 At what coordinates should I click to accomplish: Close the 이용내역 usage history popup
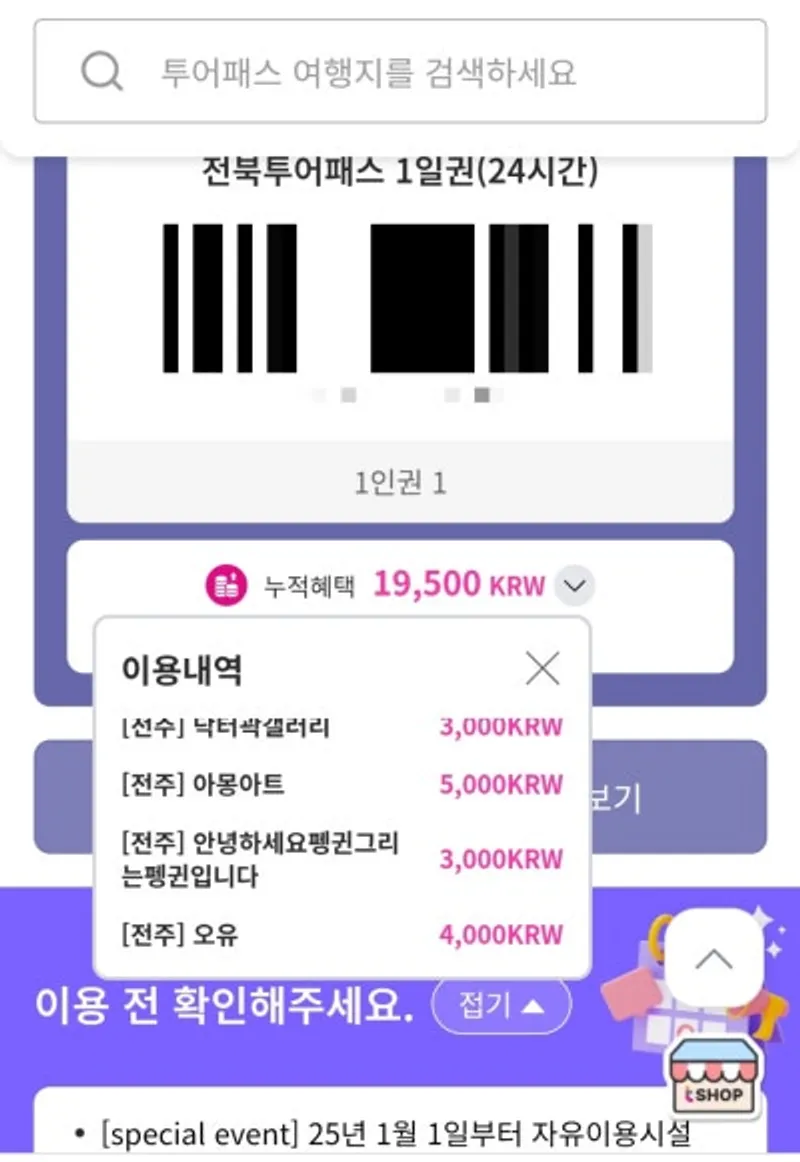click(542, 669)
